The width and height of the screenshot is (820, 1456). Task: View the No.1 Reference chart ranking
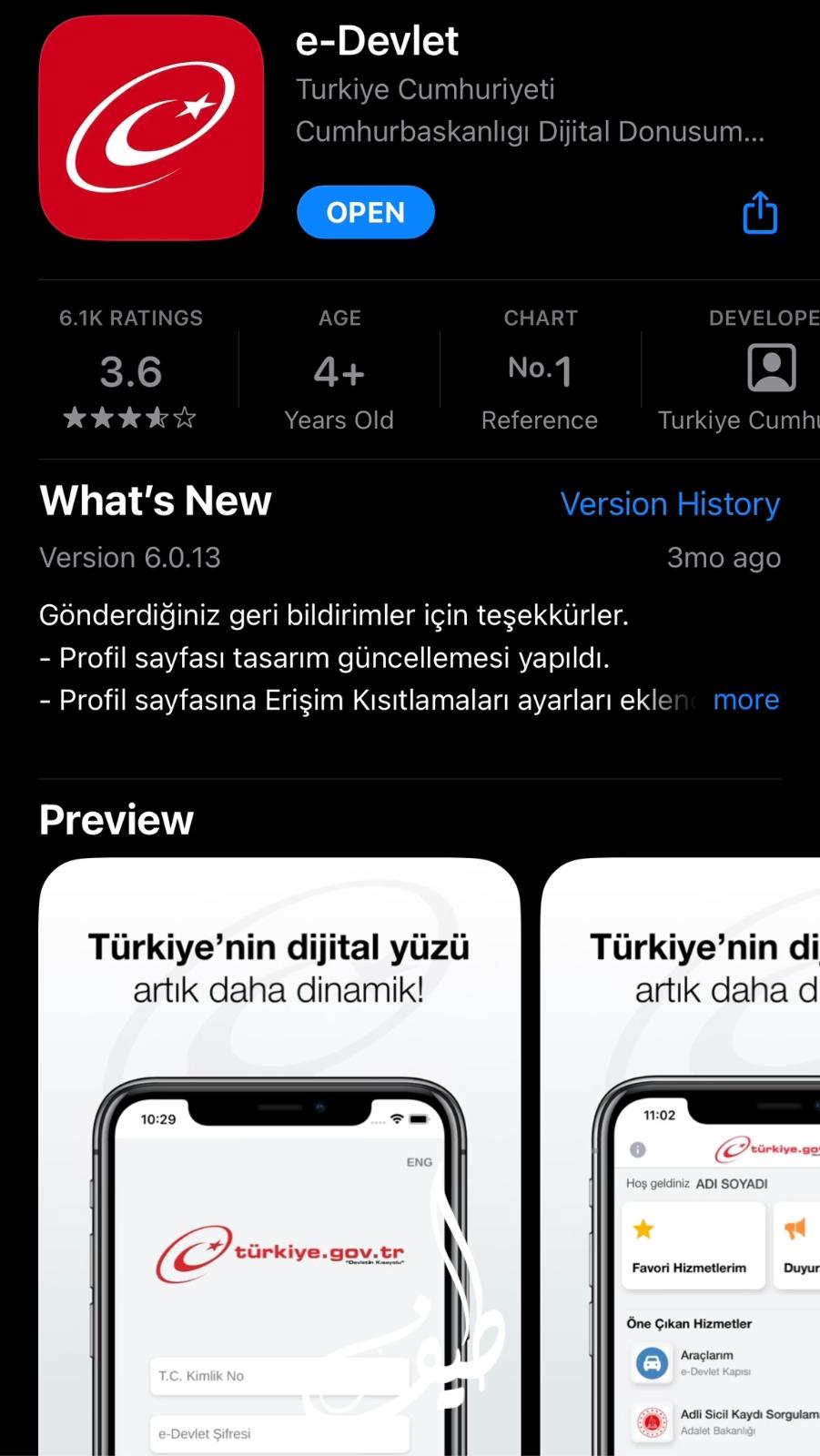[x=540, y=369]
